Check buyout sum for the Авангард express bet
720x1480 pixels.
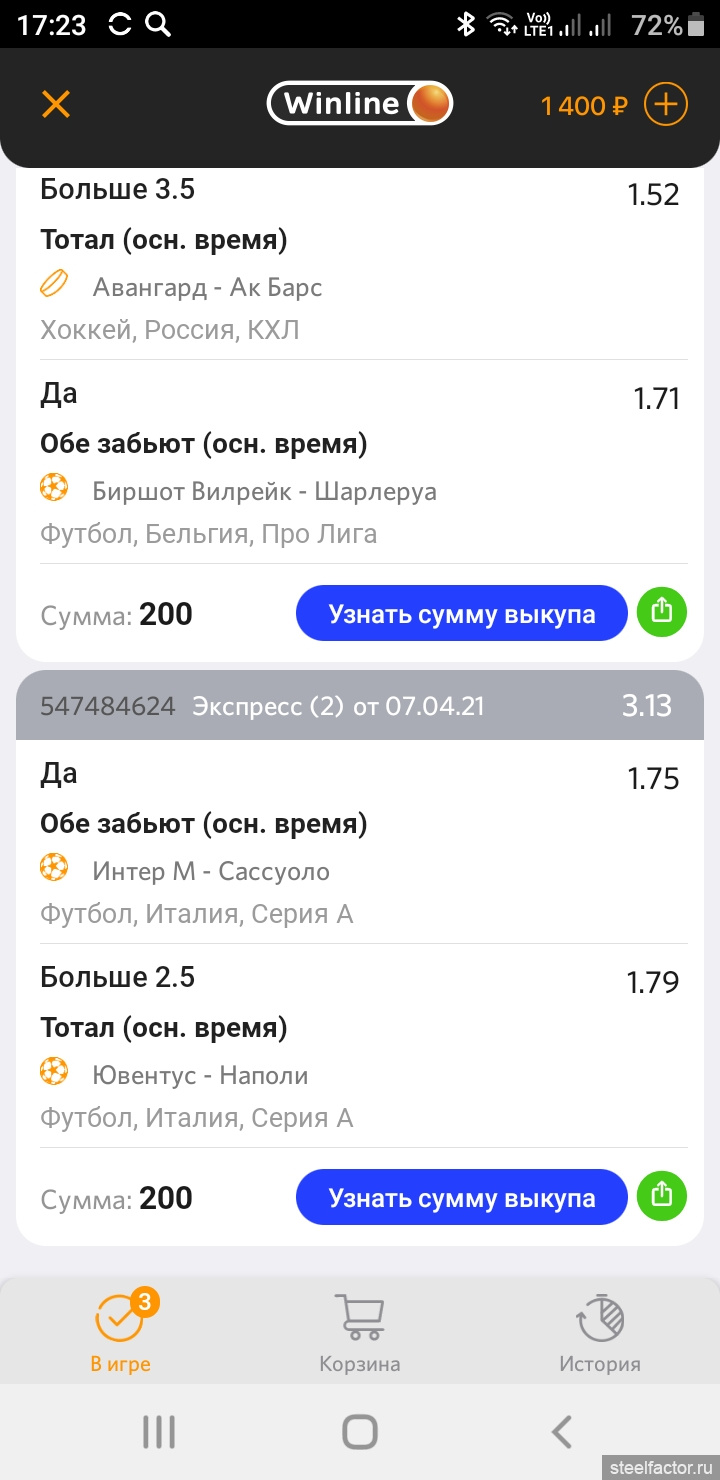[461, 614]
